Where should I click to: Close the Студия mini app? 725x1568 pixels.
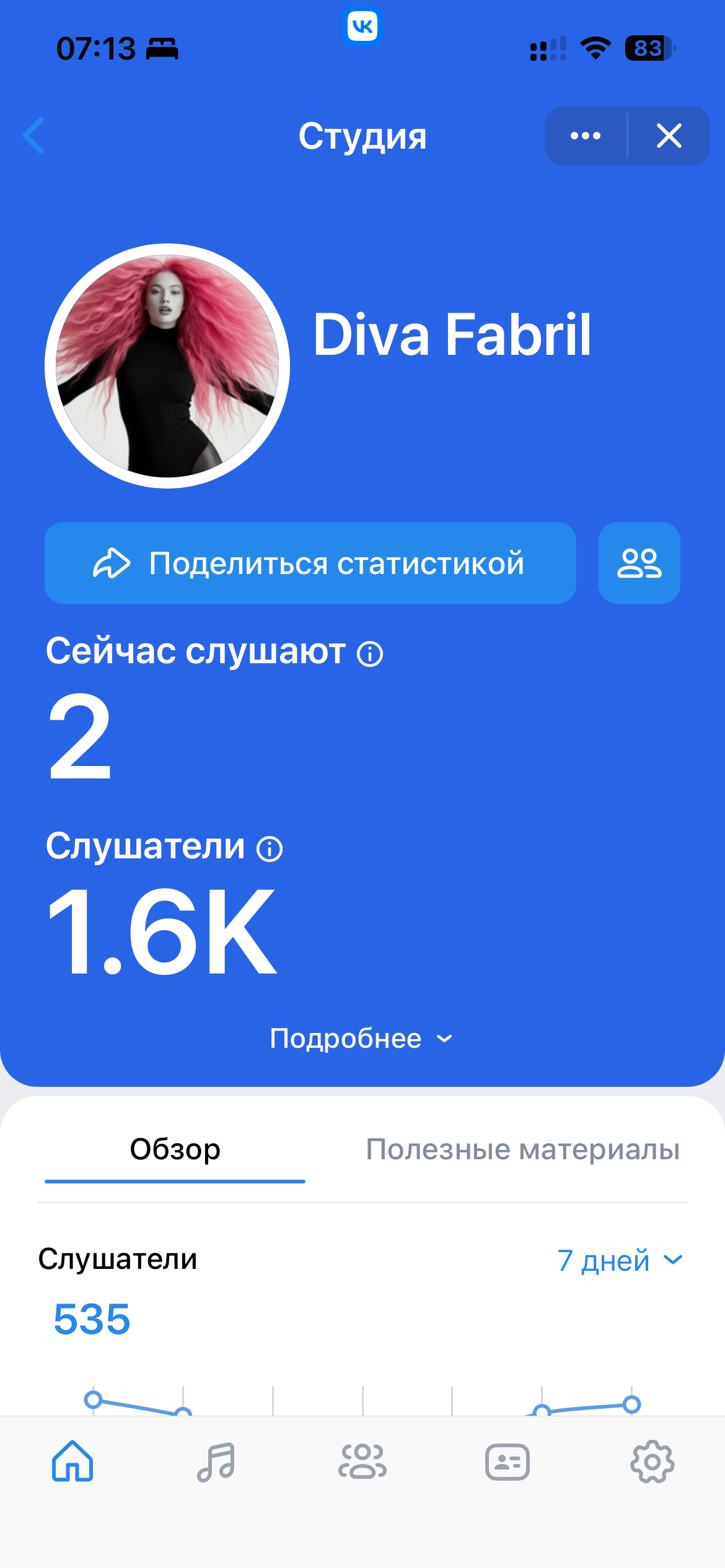[669, 136]
